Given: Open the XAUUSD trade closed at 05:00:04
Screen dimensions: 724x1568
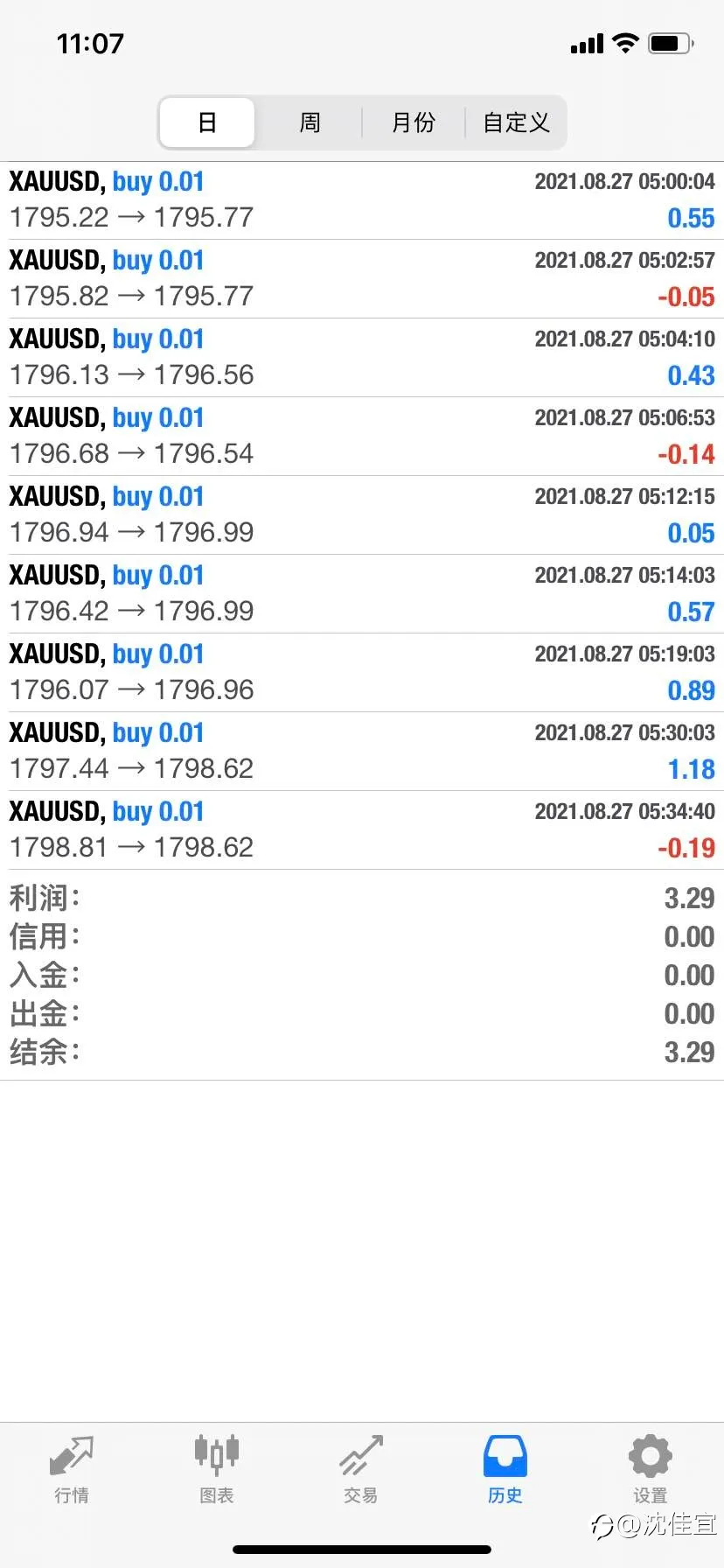Looking at the screenshot, I should (x=362, y=200).
